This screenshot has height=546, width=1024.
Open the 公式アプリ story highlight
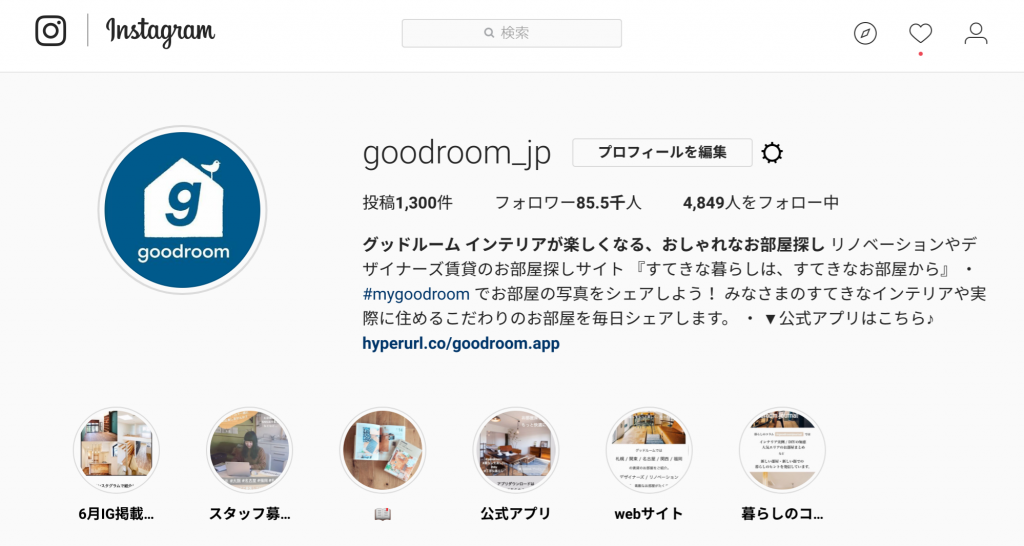click(515, 450)
